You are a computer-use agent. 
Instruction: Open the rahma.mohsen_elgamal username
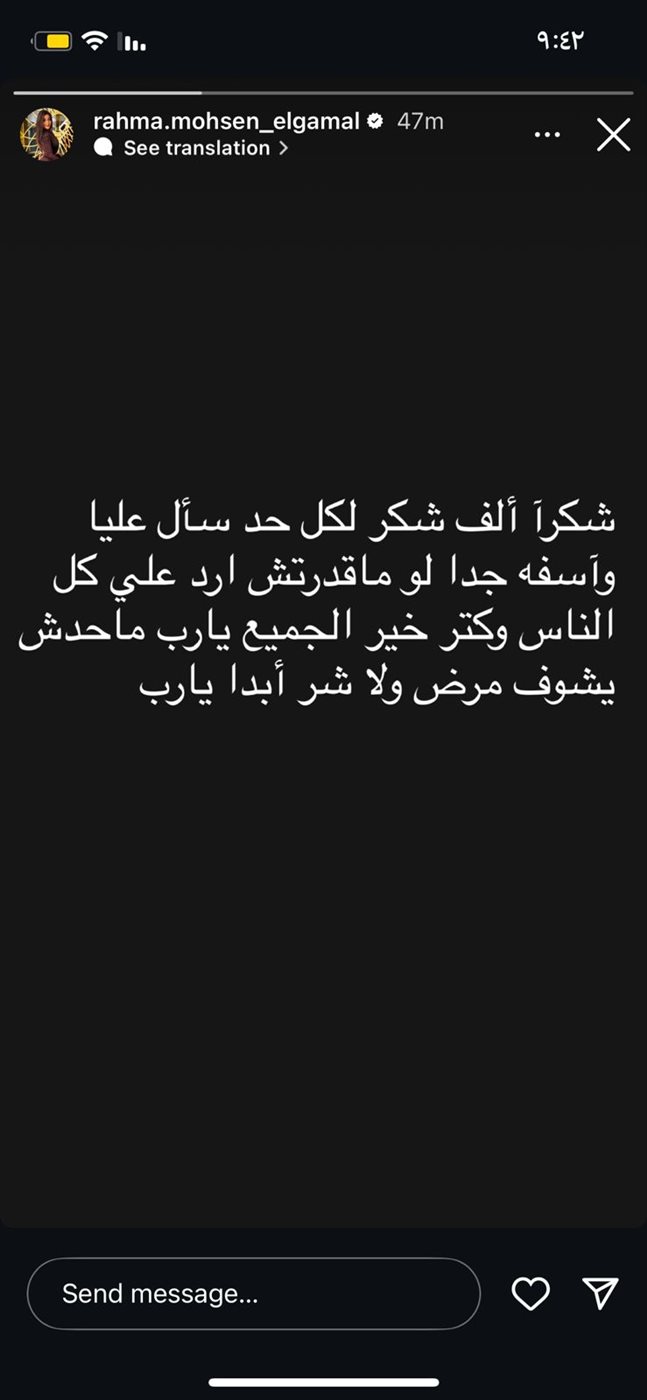coord(225,121)
